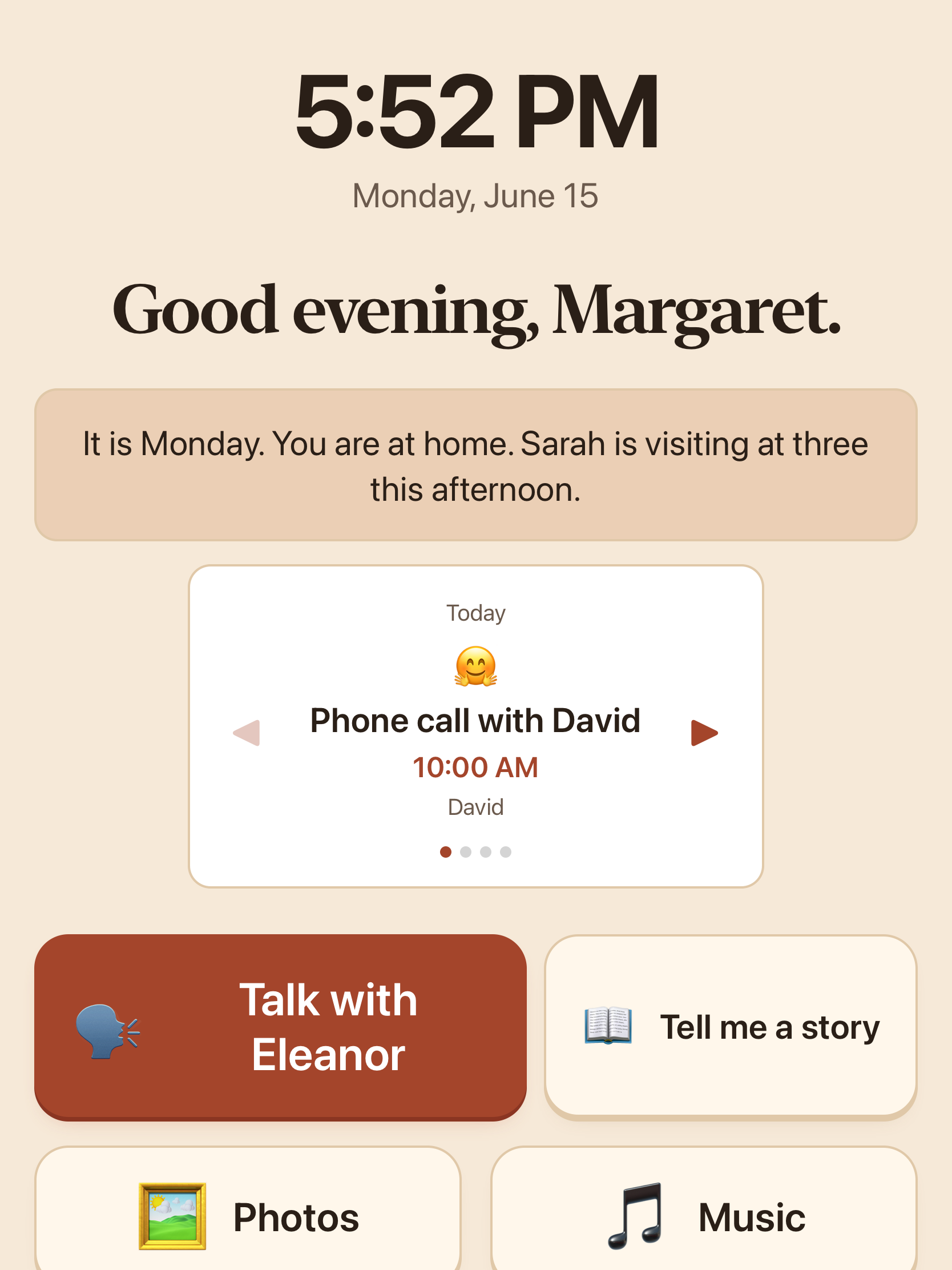Image resolution: width=952 pixels, height=1270 pixels.
Task: Show the next event with the right arrow
Action: (704, 733)
